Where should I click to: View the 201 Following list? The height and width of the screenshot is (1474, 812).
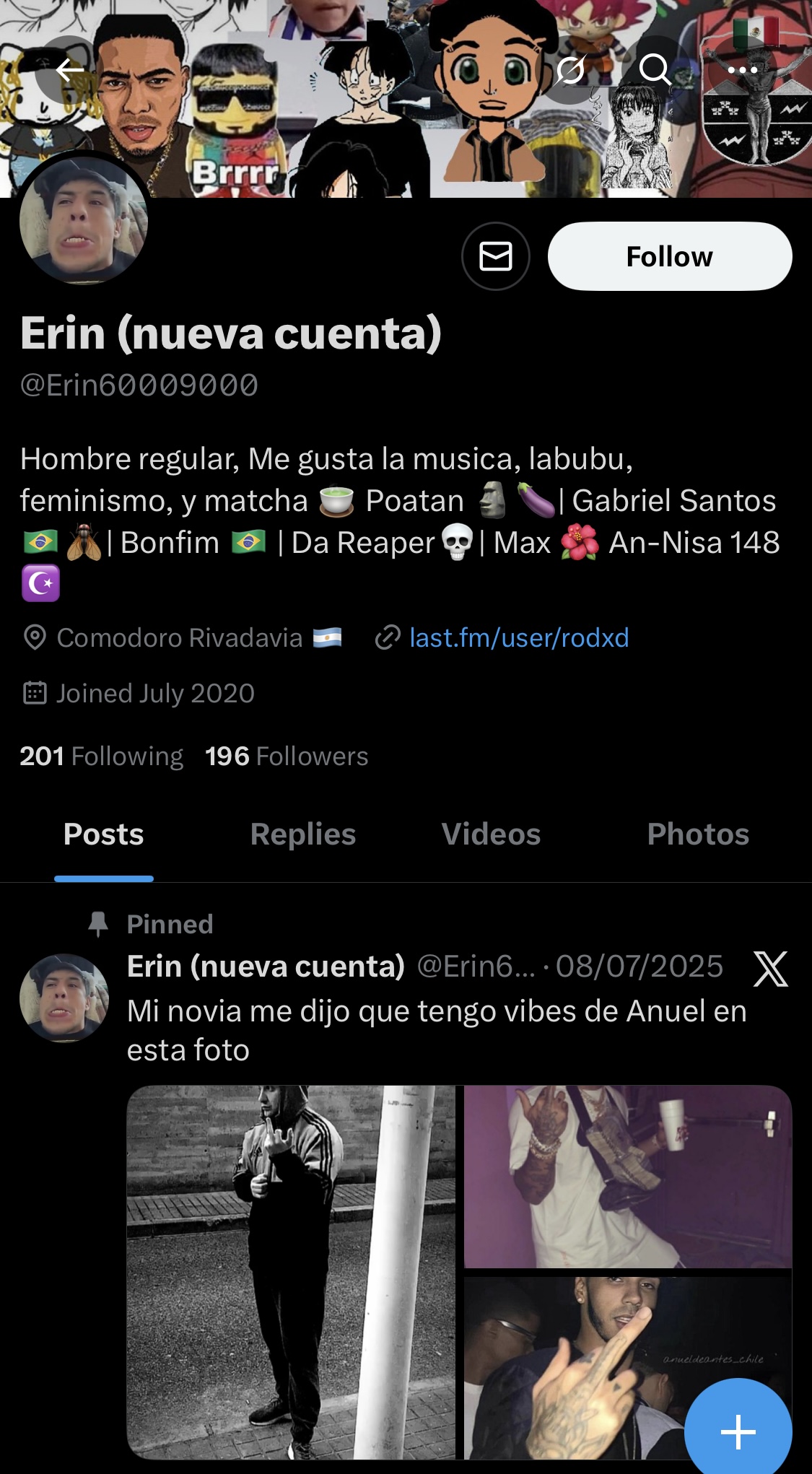(102, 756)
